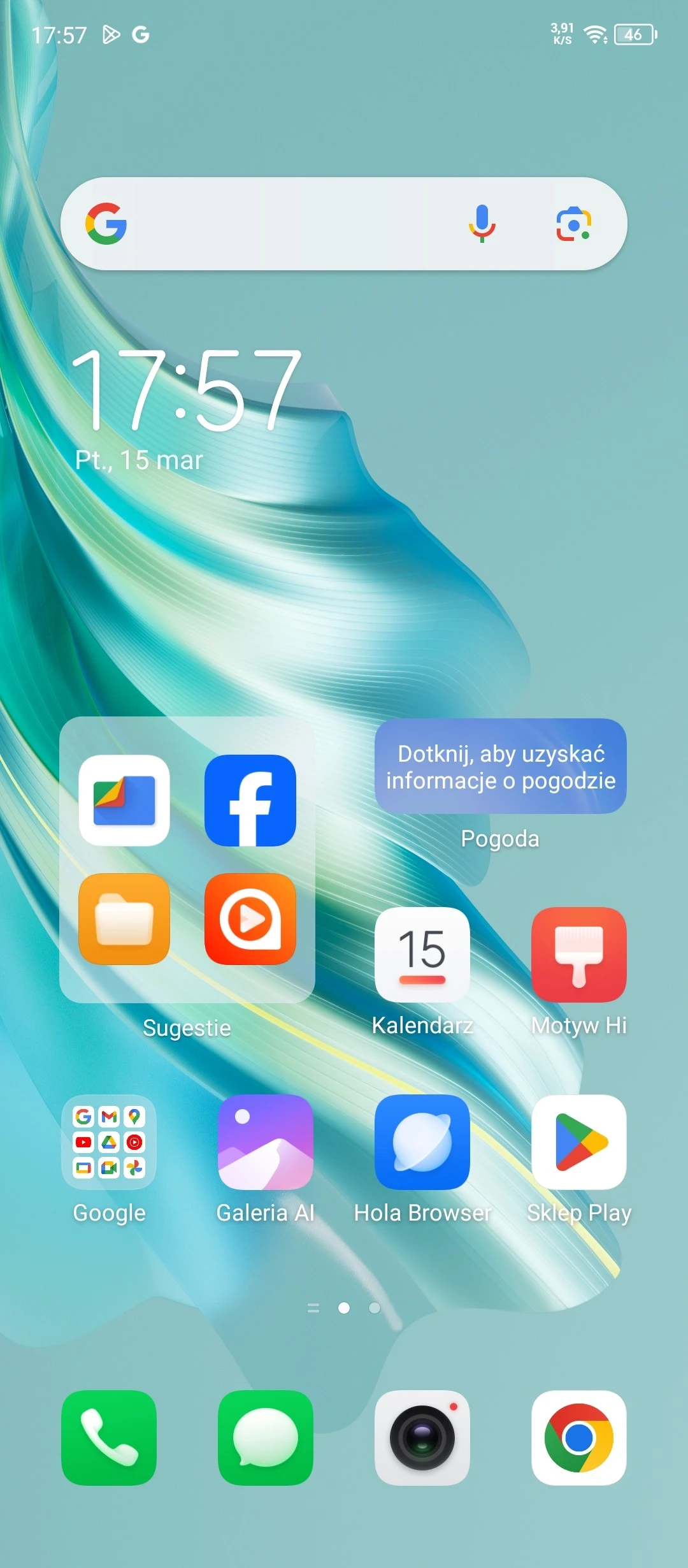Launch Motyw Hi themes app

578,954
